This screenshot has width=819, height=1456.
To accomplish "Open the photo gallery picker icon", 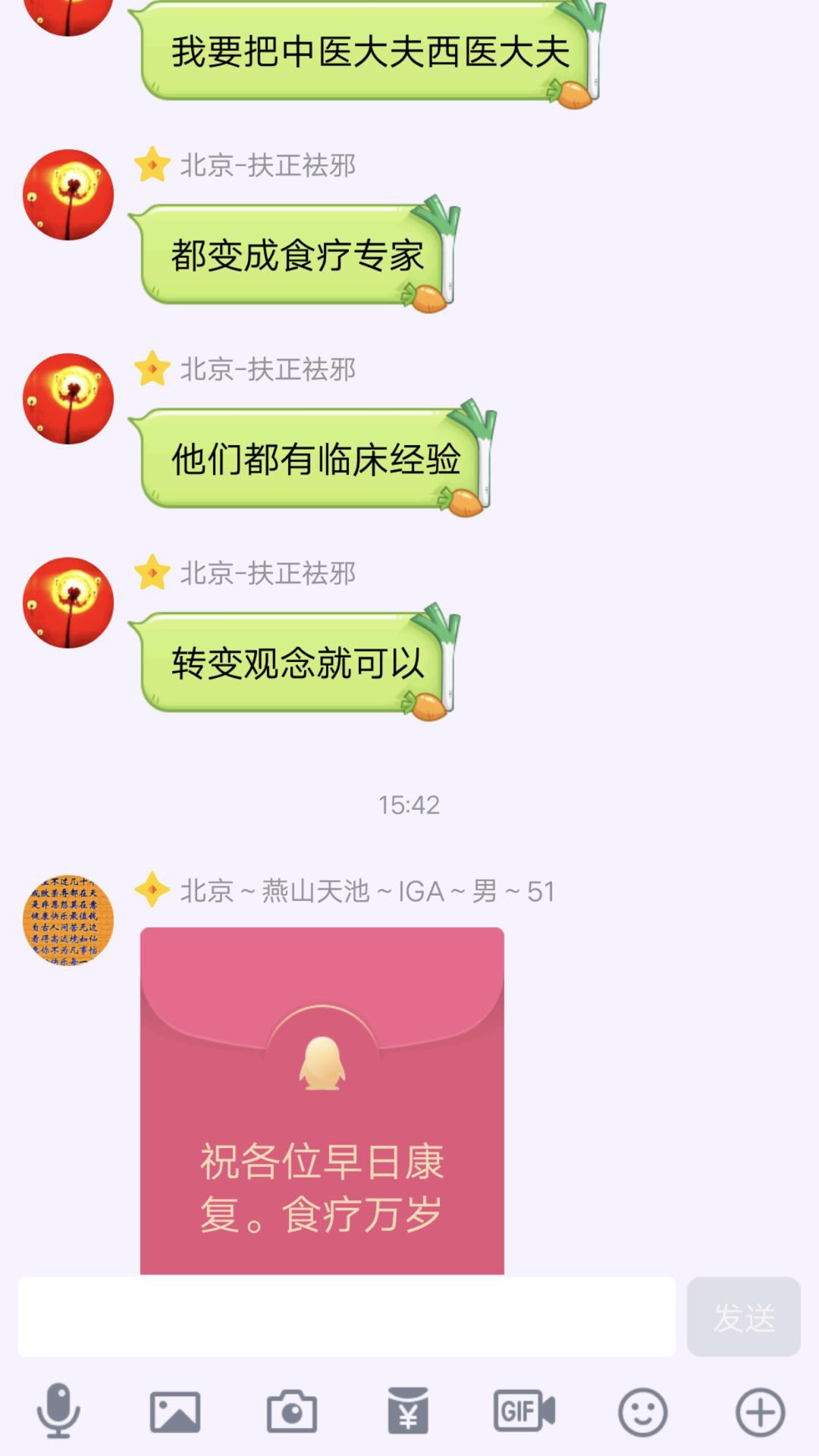I will [175, 1411].
